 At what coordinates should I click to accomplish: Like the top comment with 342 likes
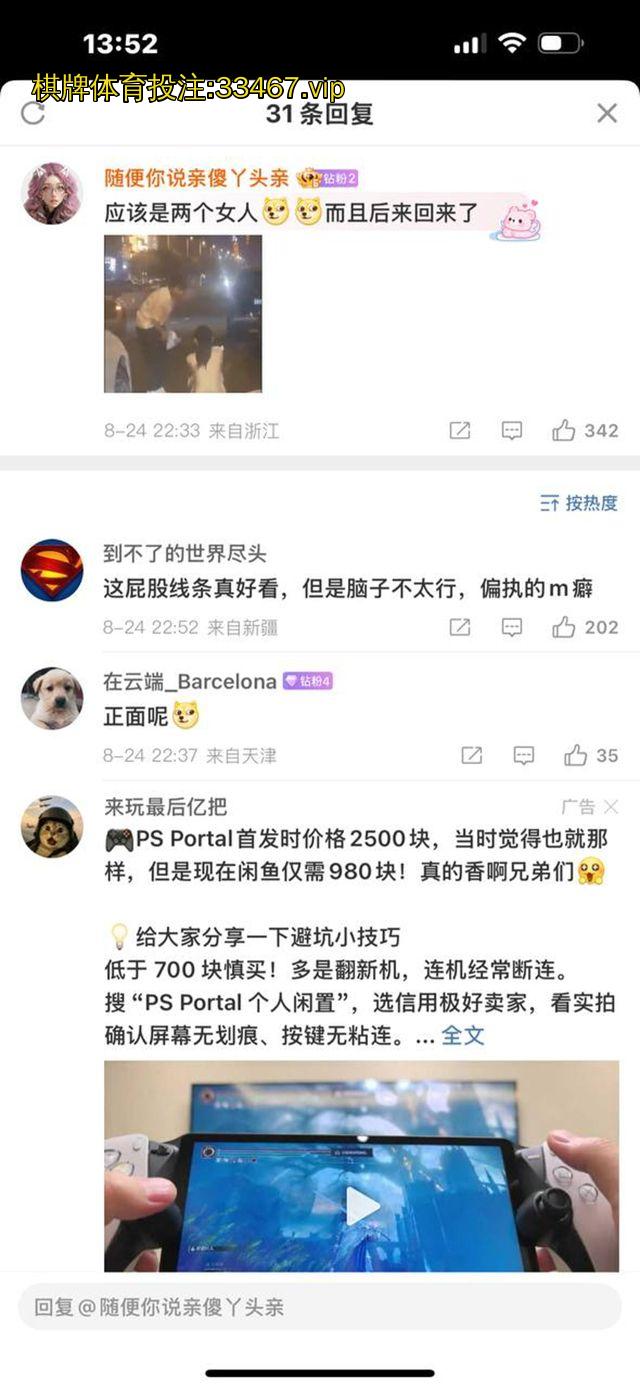[x=564, y=431]
